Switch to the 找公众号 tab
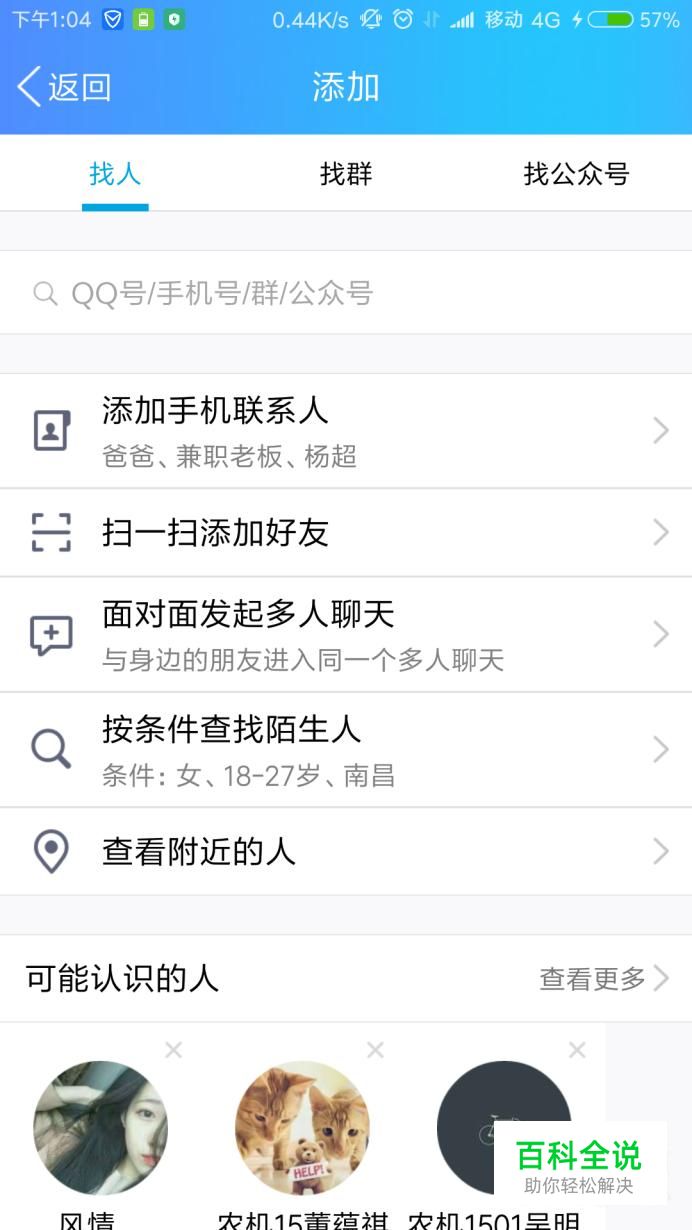692x1230 pixels. 576,174
